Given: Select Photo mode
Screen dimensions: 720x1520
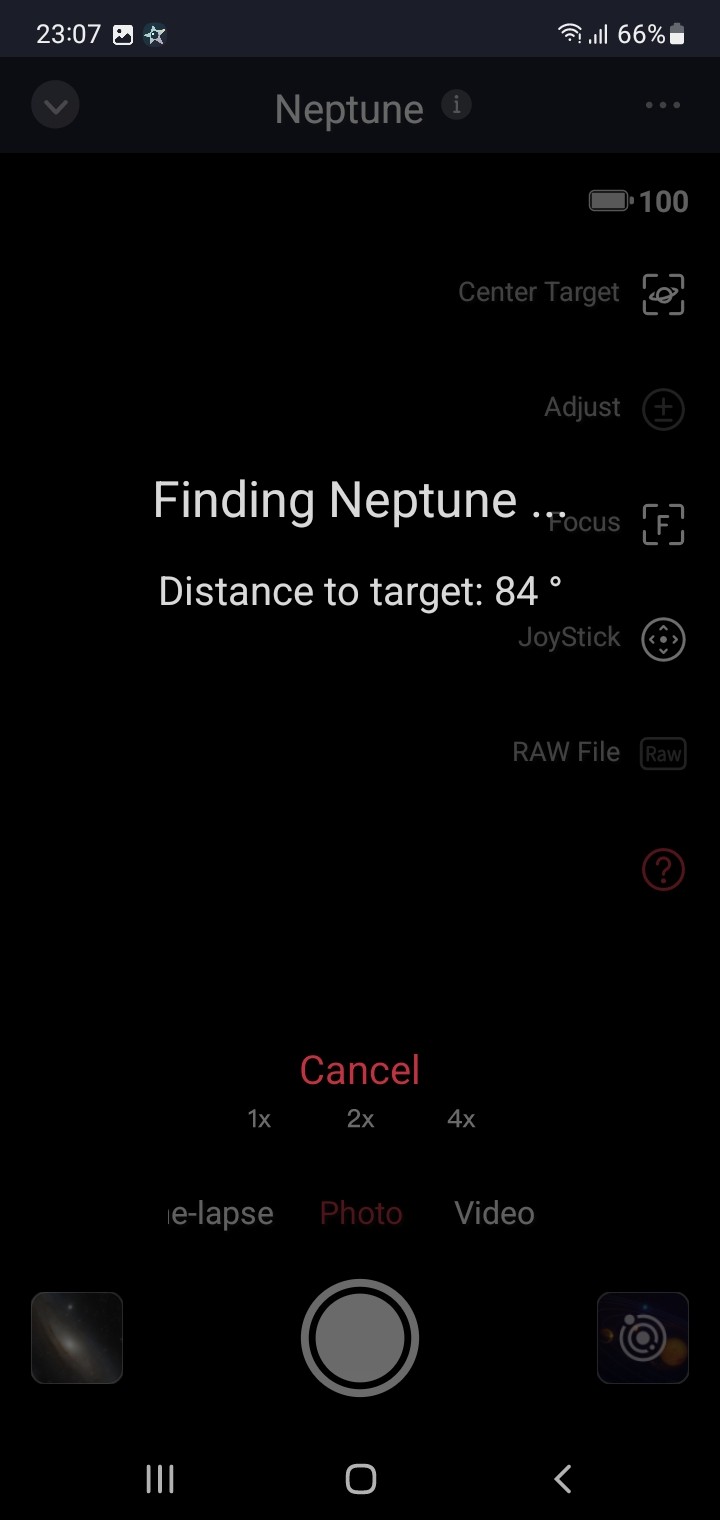Looking at the screenshot, I should click(x=360, y=1213).
